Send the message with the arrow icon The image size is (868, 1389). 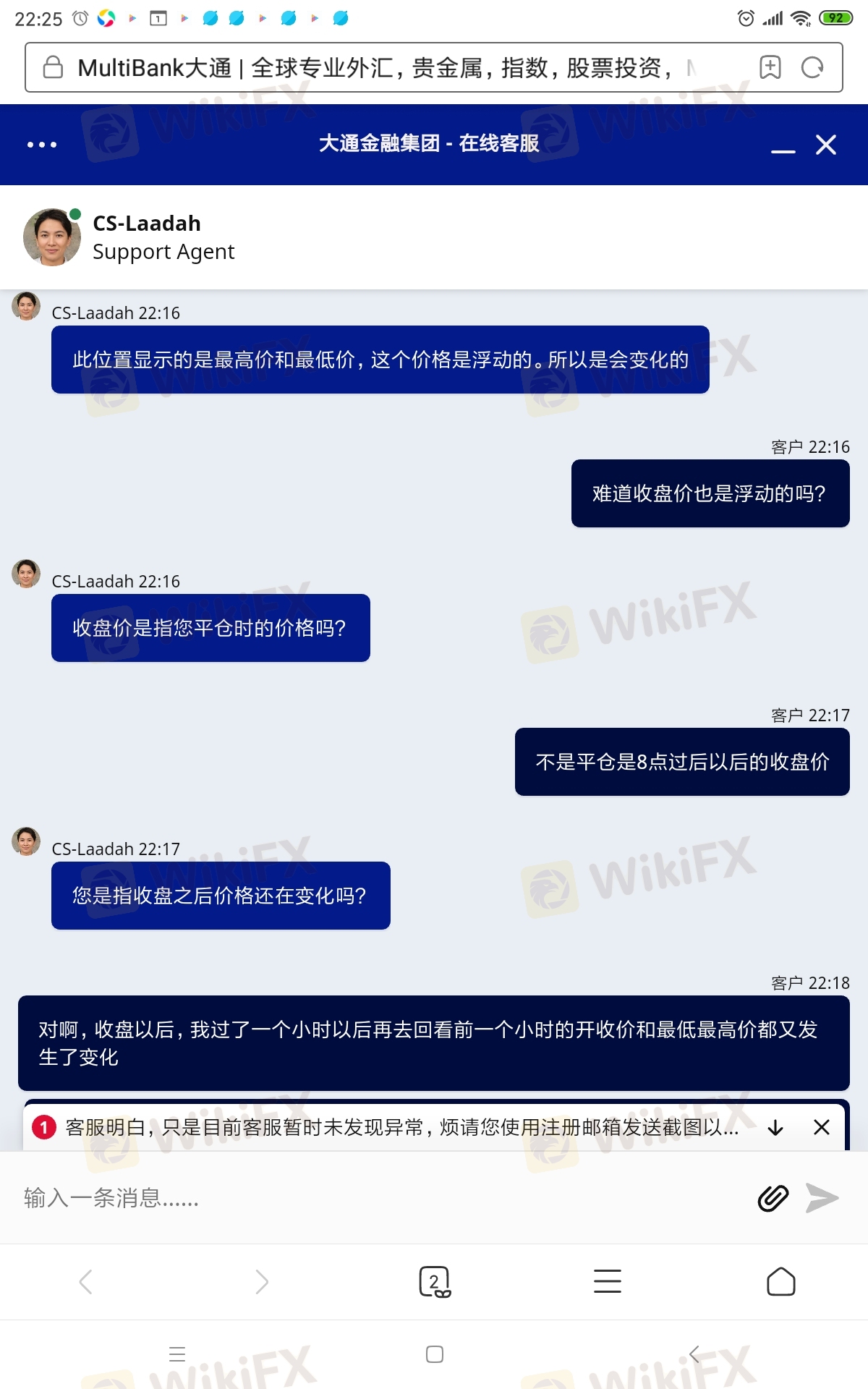[x=822, y=1198]
